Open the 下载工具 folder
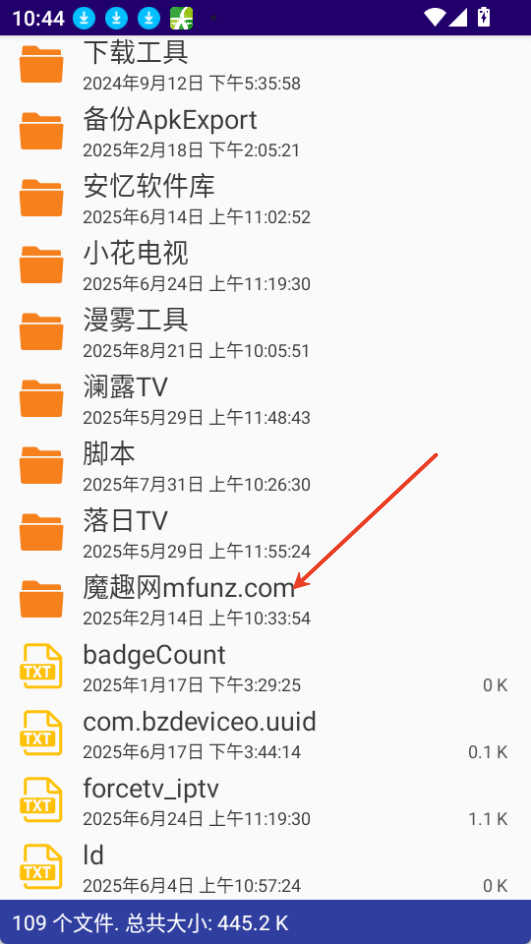531x944 pixels. coord(266,64)
